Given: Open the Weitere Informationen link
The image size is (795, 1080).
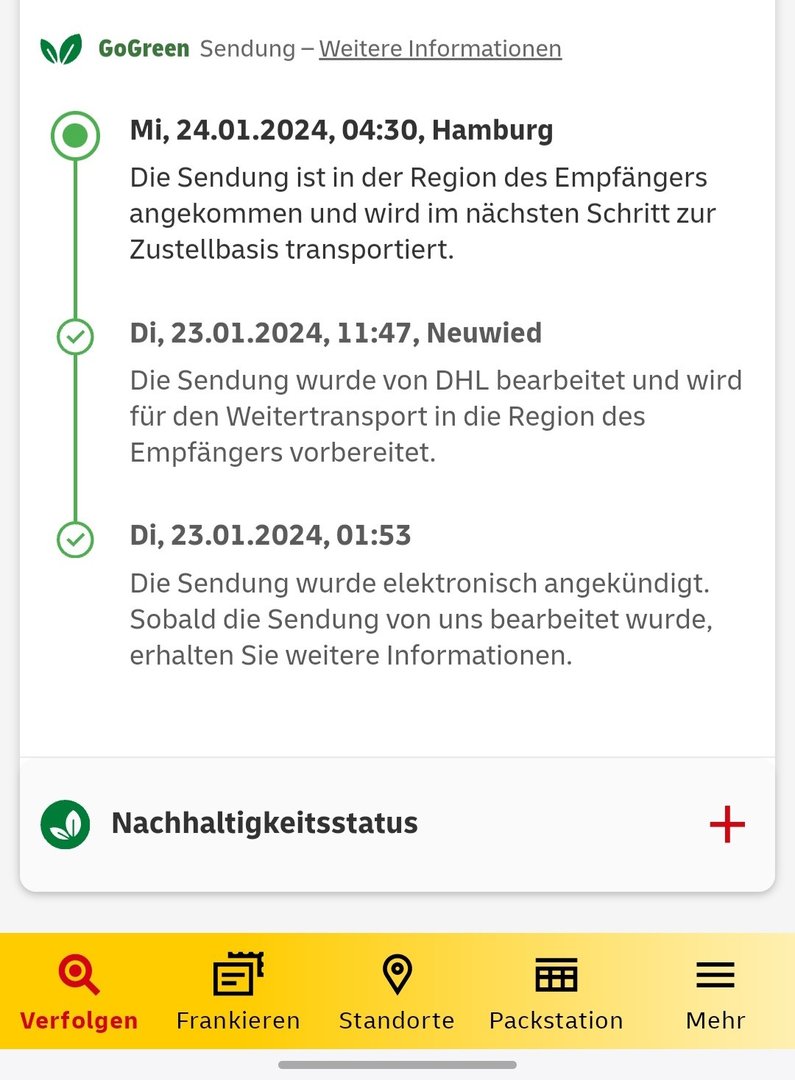Looking at the screenshot, I should [440, 48].
